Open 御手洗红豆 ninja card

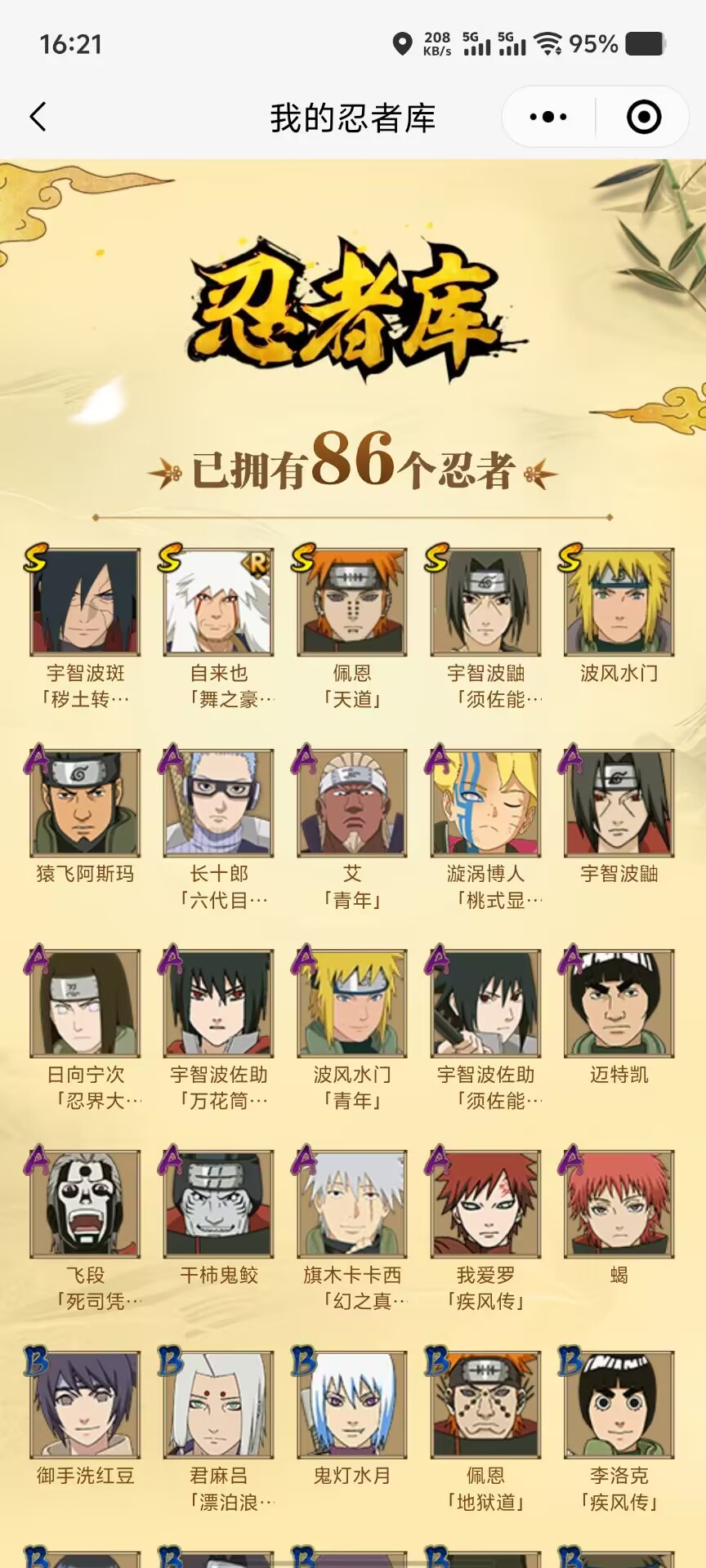click(85, 1405)
